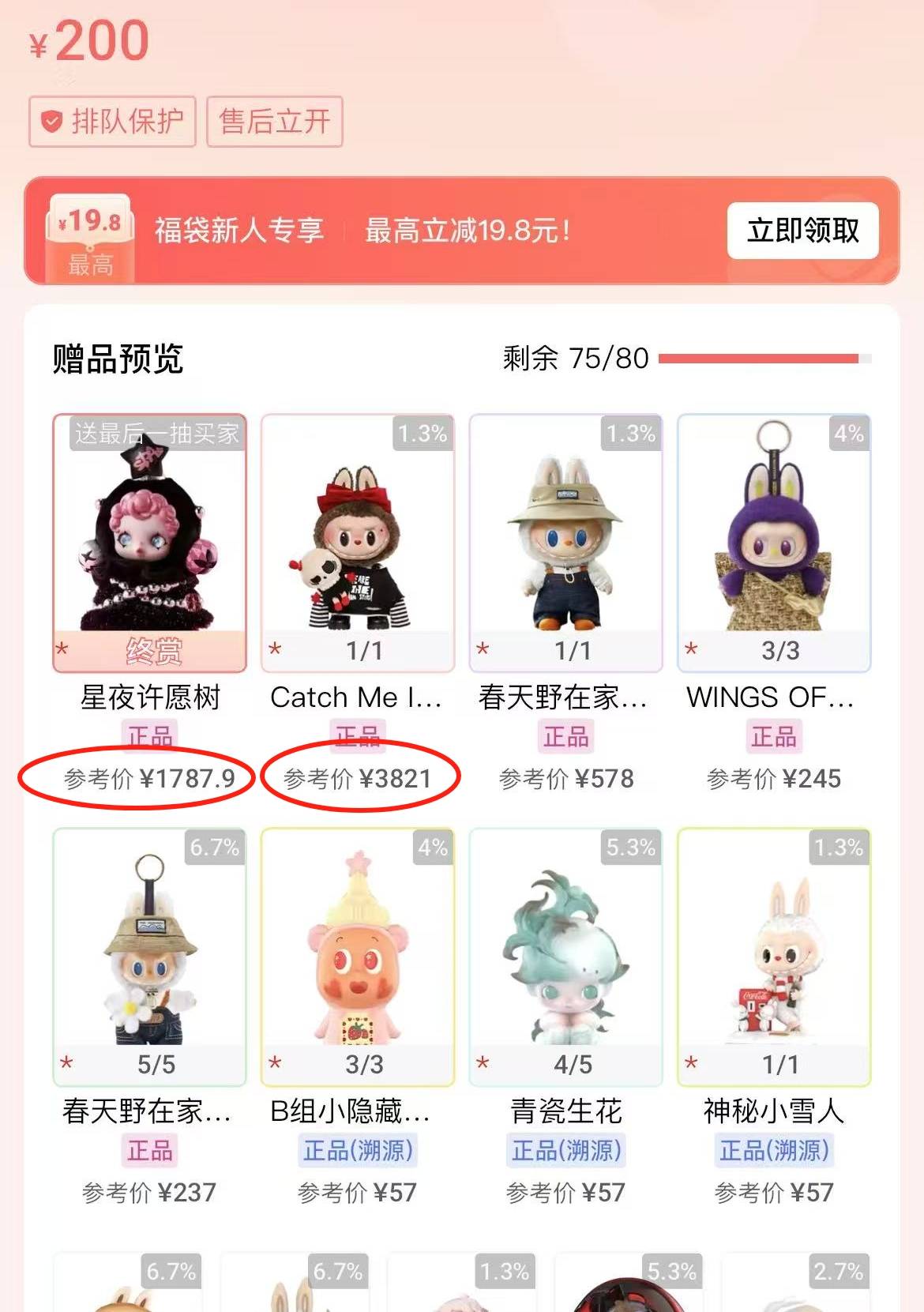Screen dimensions: 924x1312
Task: Tap the 立即领取 coupon button
Action: click(x=802, y=231)
